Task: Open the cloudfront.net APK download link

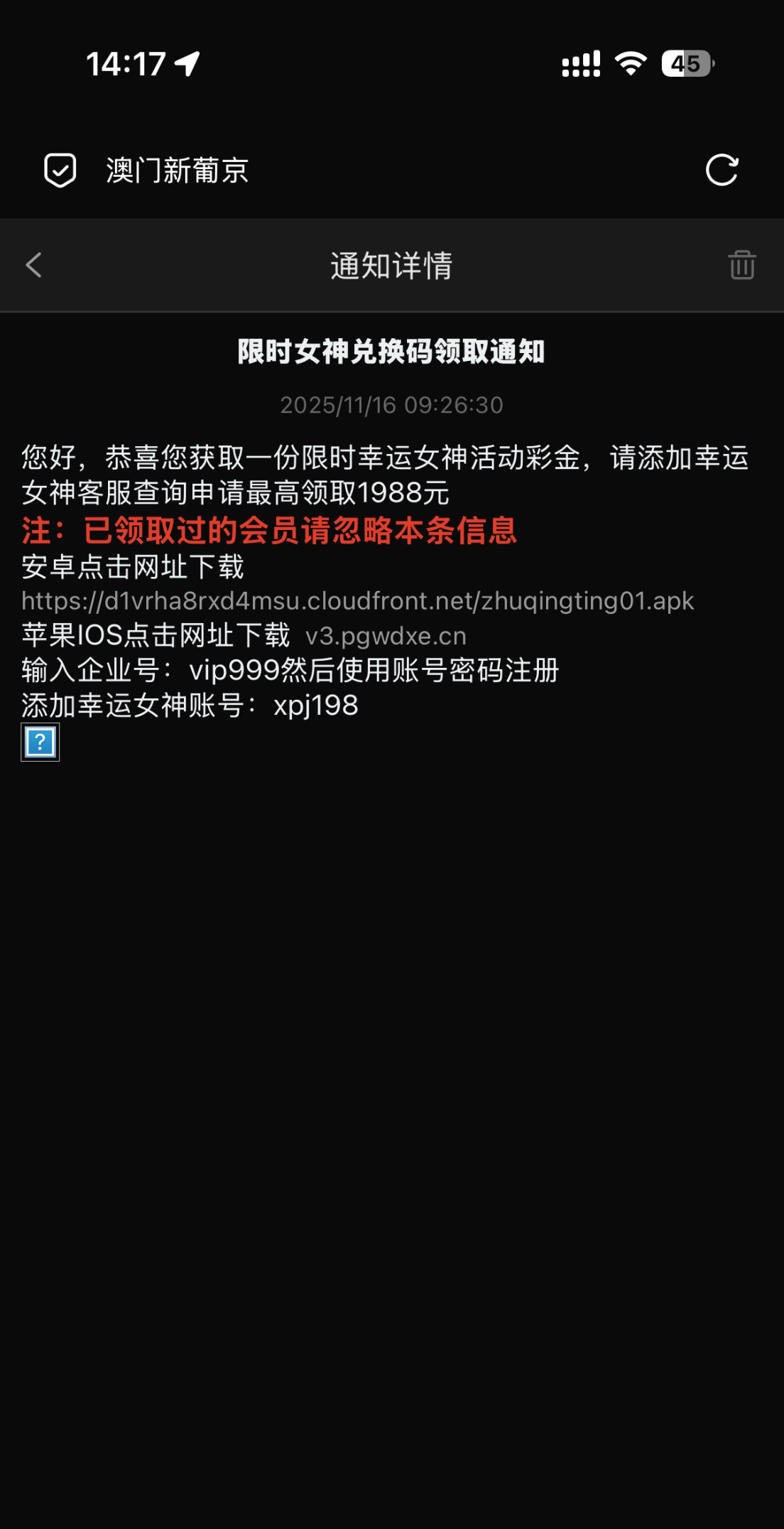Action: 357,601
